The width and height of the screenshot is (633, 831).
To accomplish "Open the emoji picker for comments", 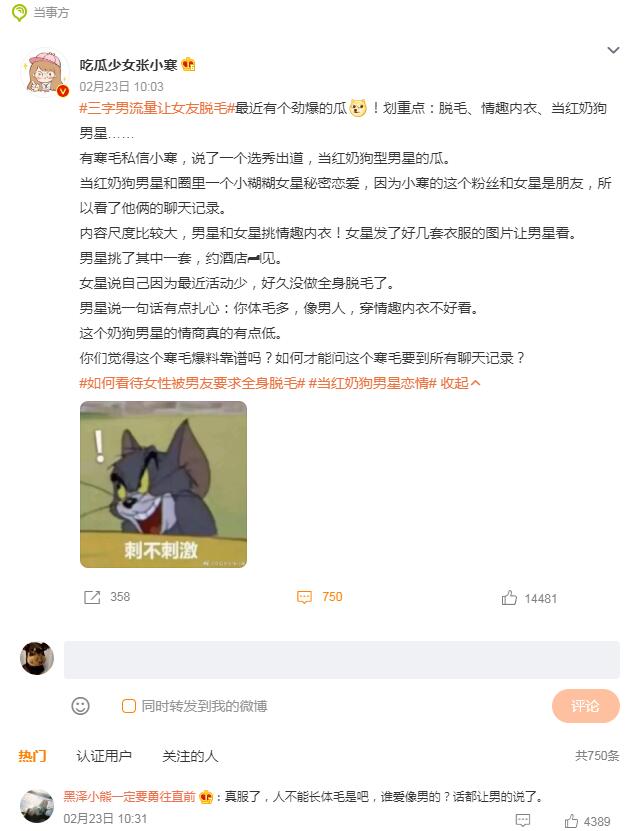I will point(80,706).
